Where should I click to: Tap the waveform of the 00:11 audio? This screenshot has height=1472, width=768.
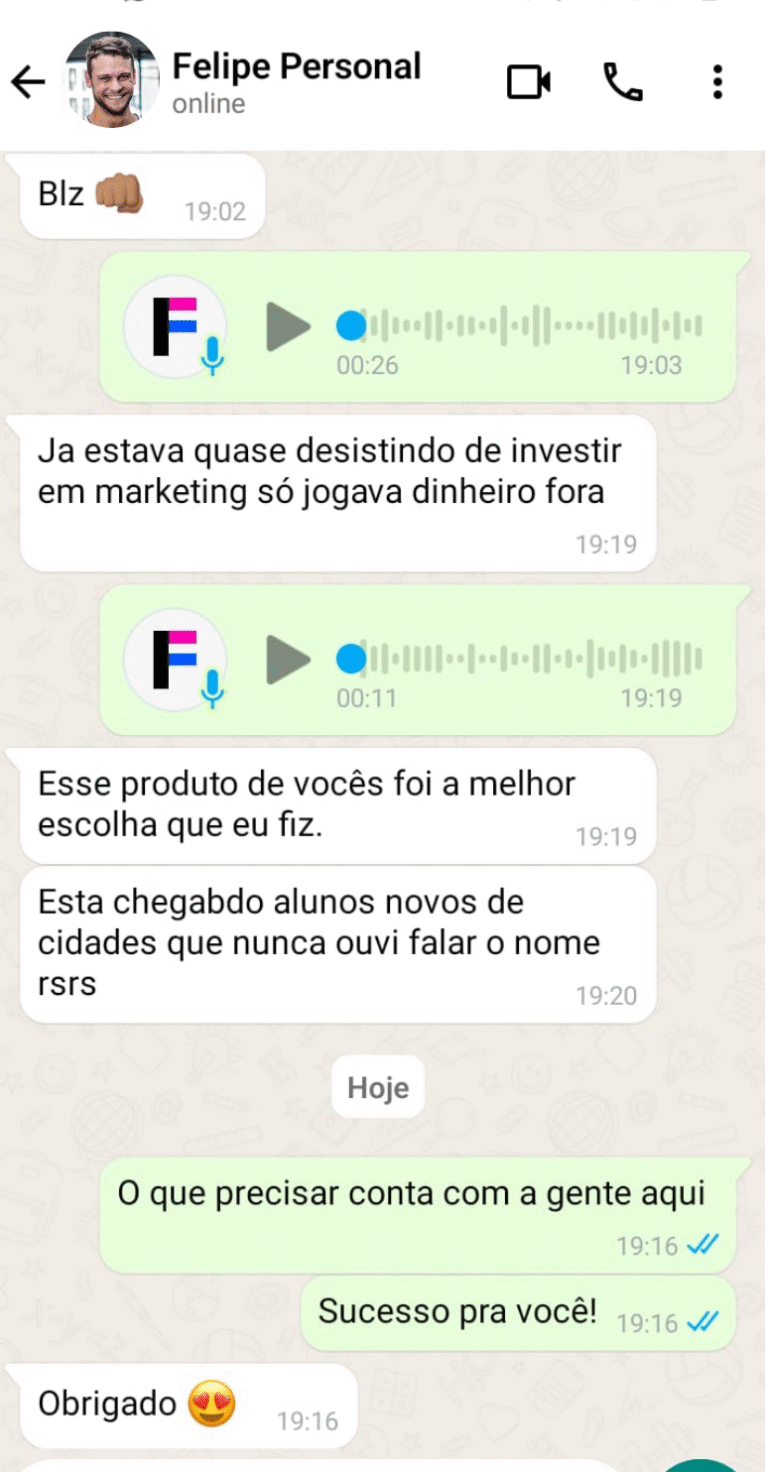coord(530,659)
